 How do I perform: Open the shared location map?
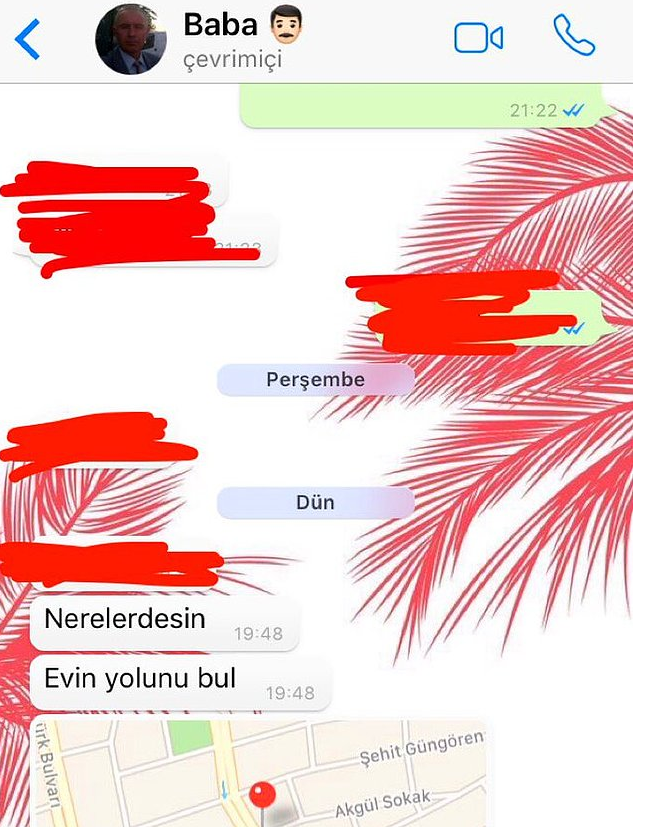262,775
